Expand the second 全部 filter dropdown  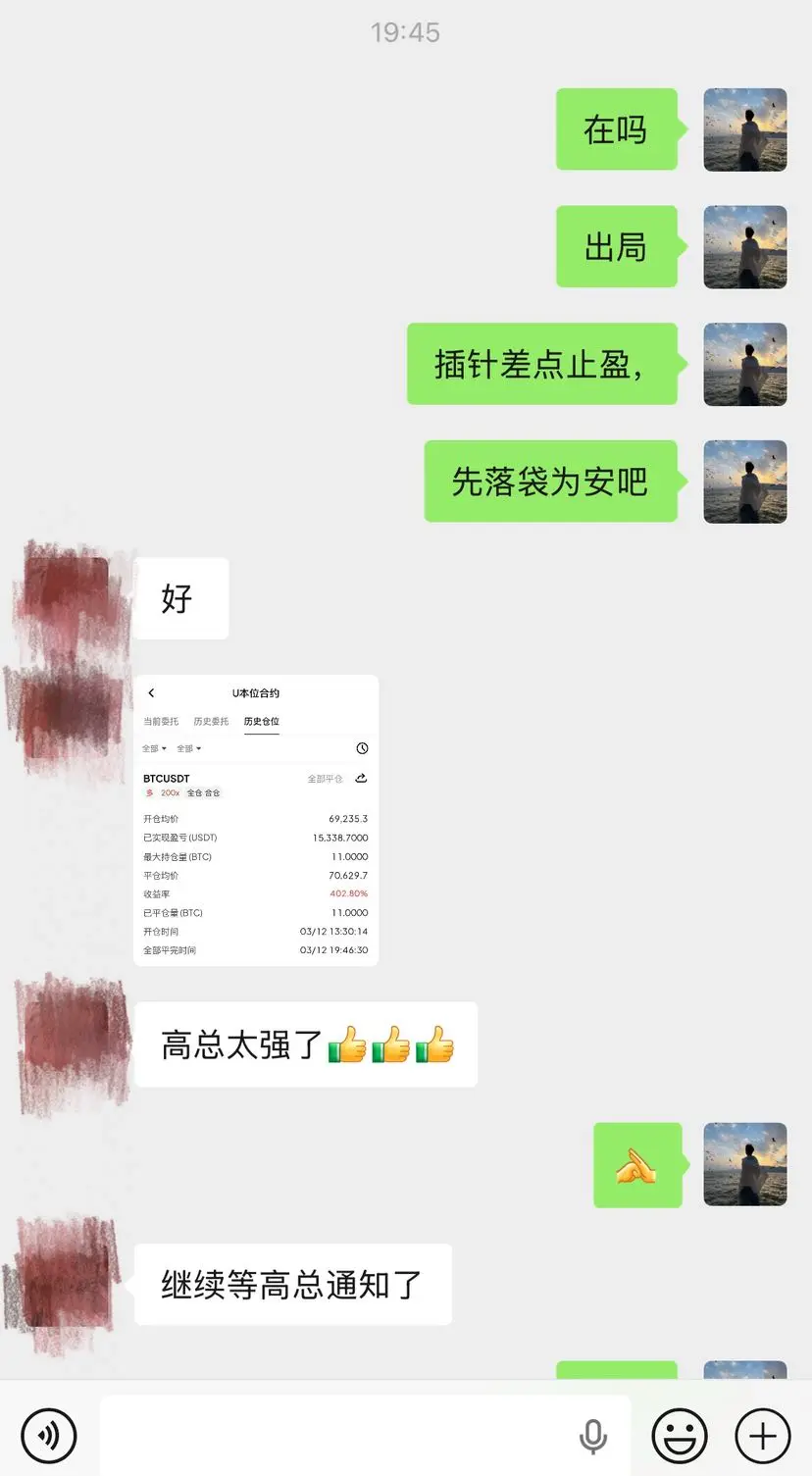[188, 748]
